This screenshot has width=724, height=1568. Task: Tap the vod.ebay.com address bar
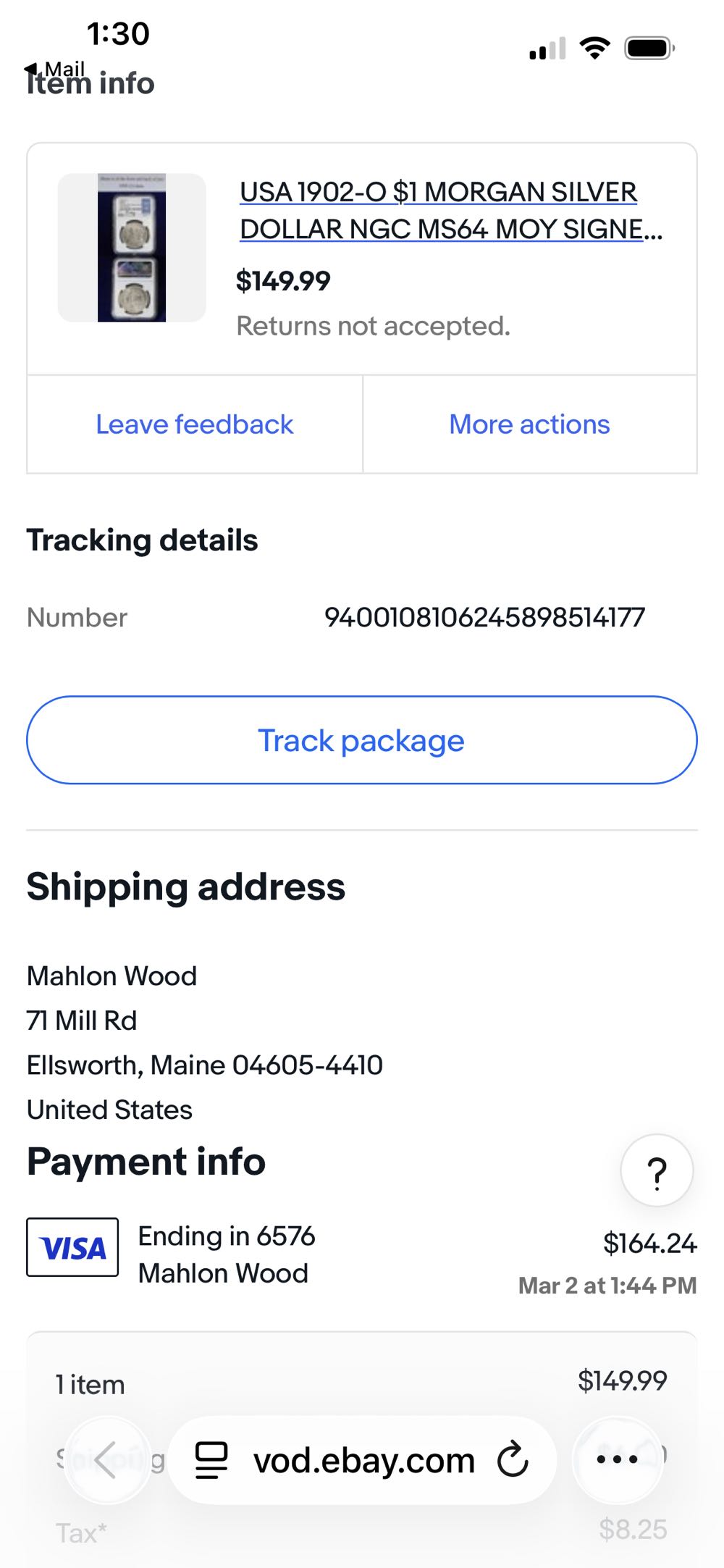(363, 1460)
